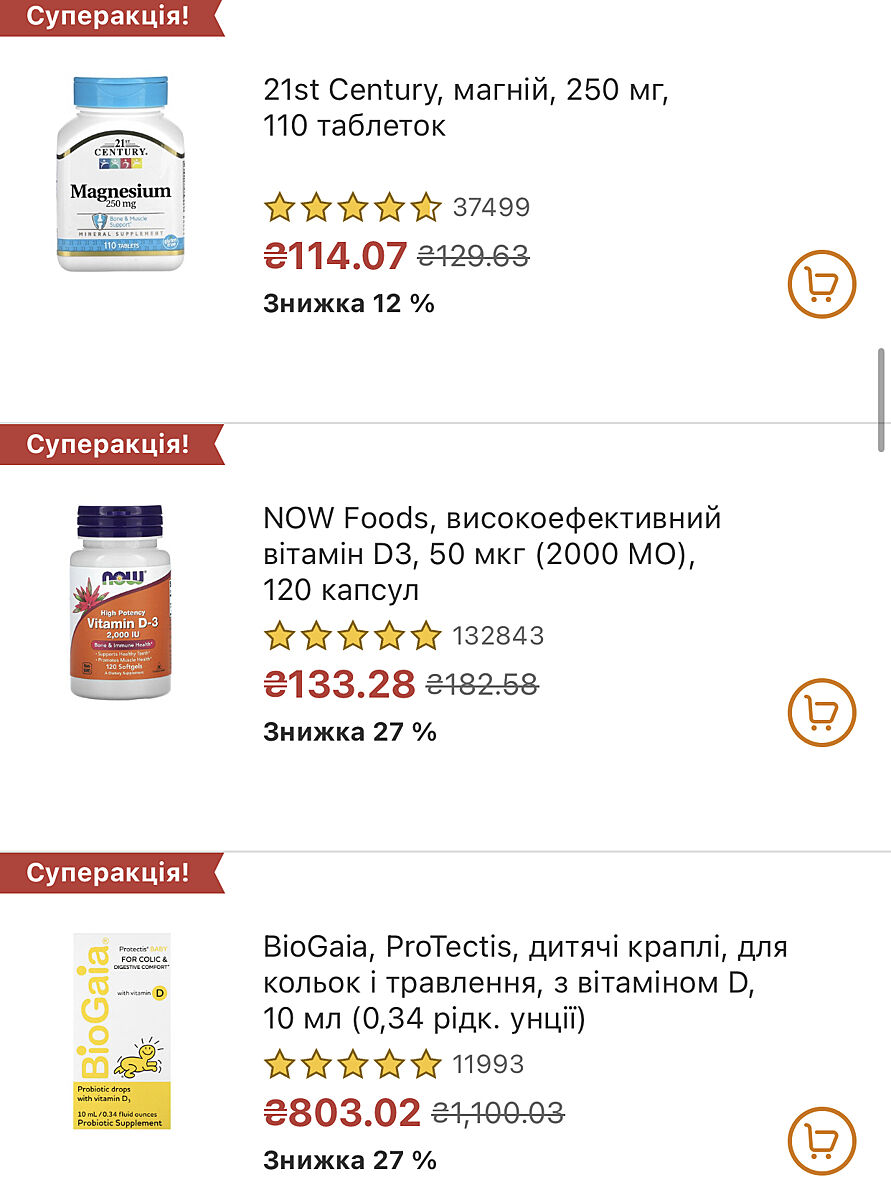The image size is (891, 1200).
Task: Open BioGaia ProTectis baby drops listing
Action: pyautogui.click(x=525, y=983)
